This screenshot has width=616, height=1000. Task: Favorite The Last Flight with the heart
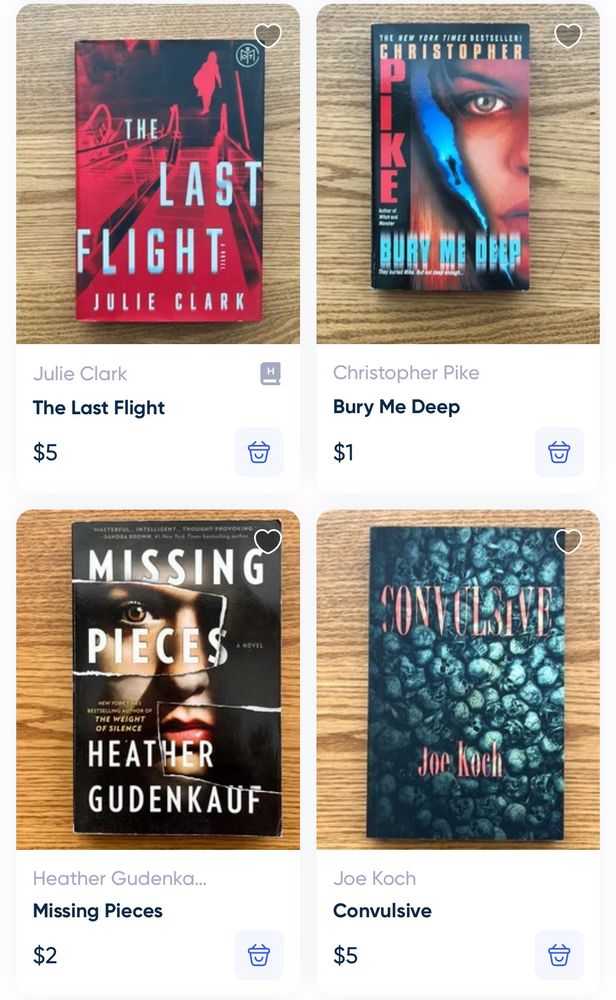tap(268, 35)
